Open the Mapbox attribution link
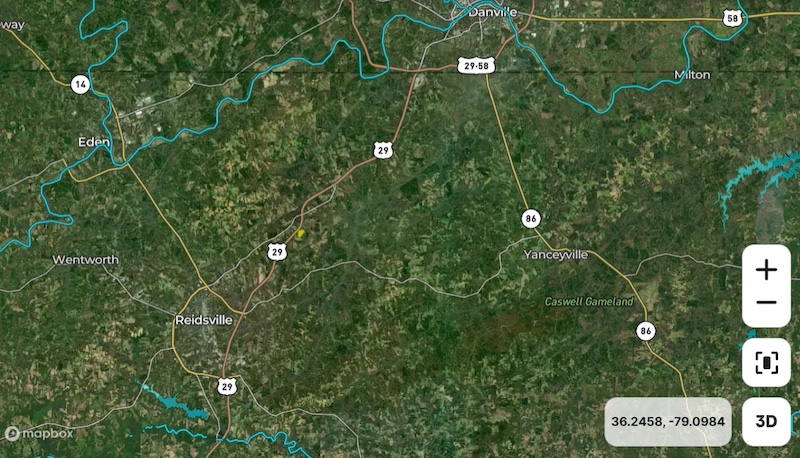 coord(40,433)
